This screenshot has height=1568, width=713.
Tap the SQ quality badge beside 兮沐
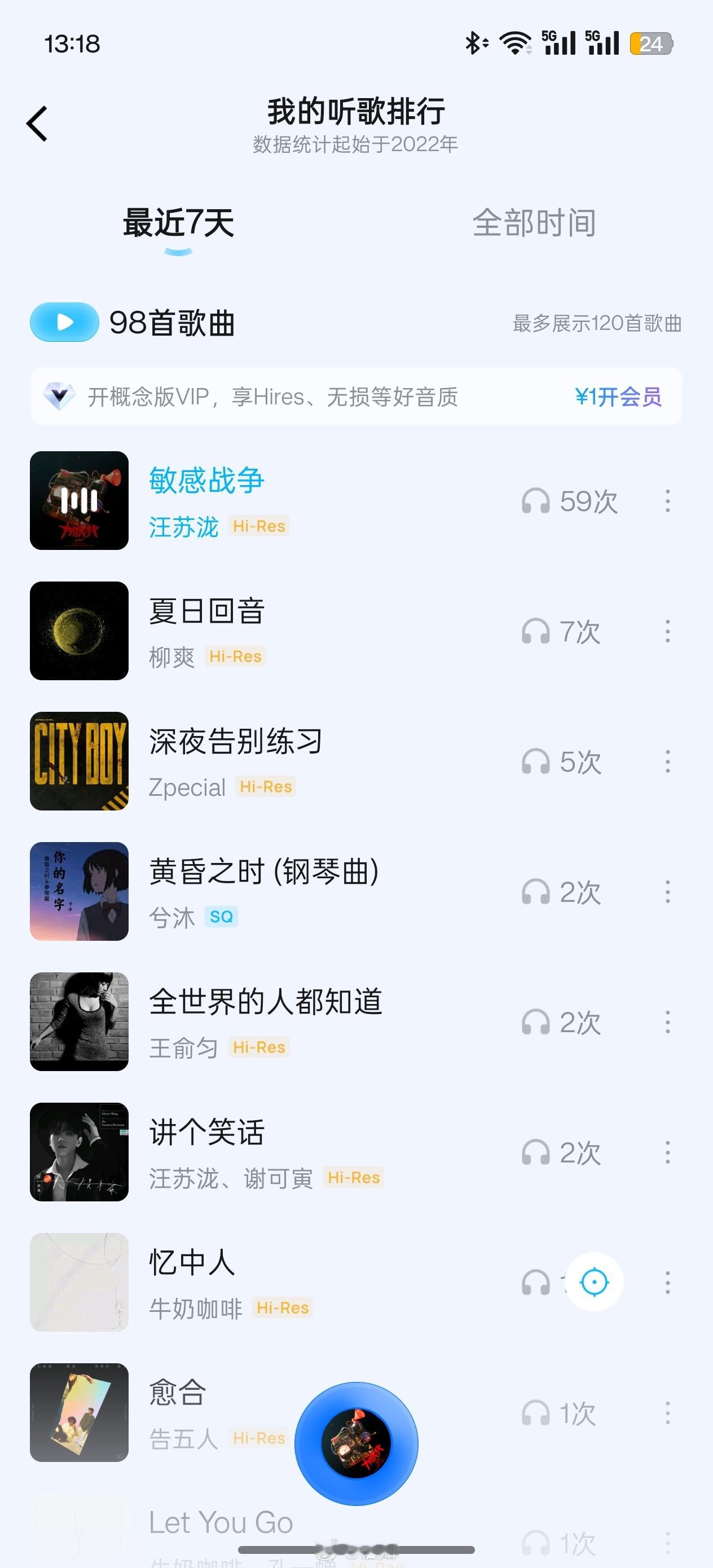click(x=222, y=917)
